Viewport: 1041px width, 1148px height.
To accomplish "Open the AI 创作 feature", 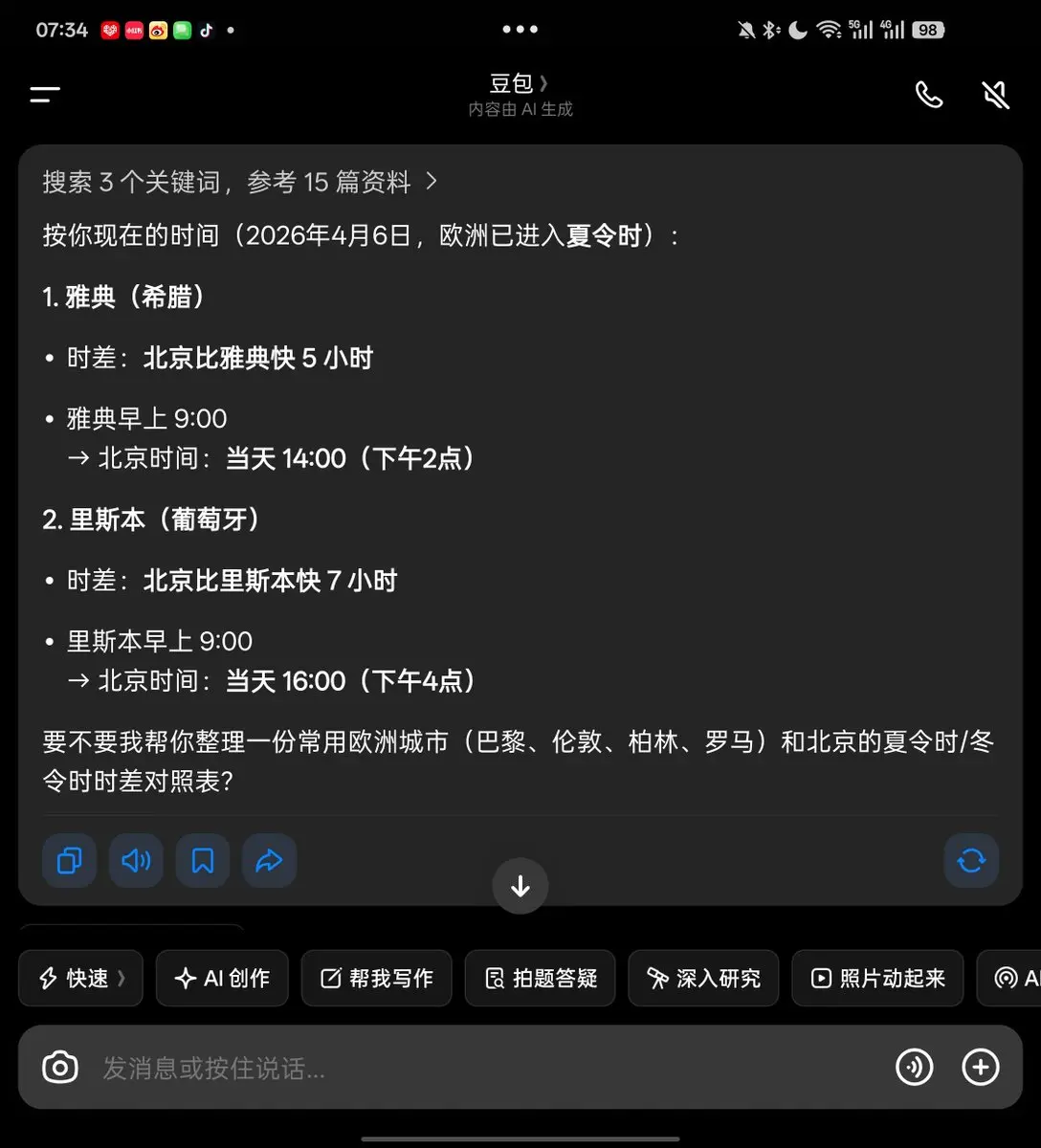I will coord(222,978).
